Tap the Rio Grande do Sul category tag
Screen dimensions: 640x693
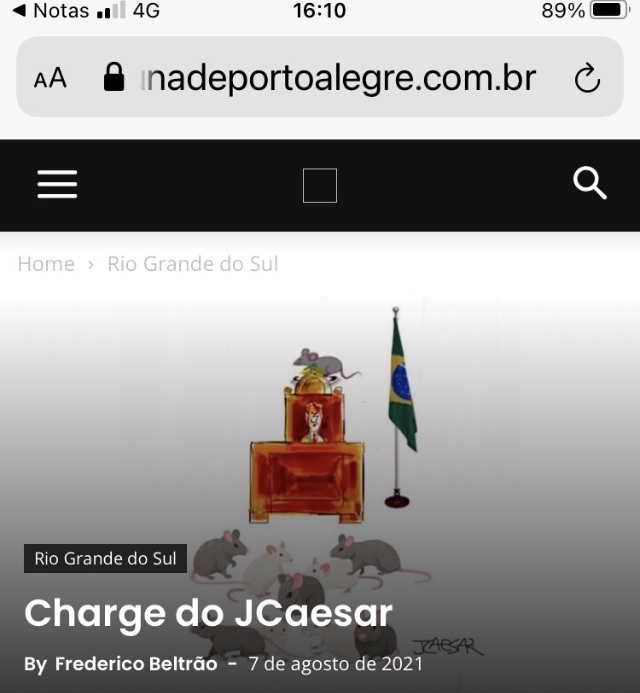click(x=105, y=558)
